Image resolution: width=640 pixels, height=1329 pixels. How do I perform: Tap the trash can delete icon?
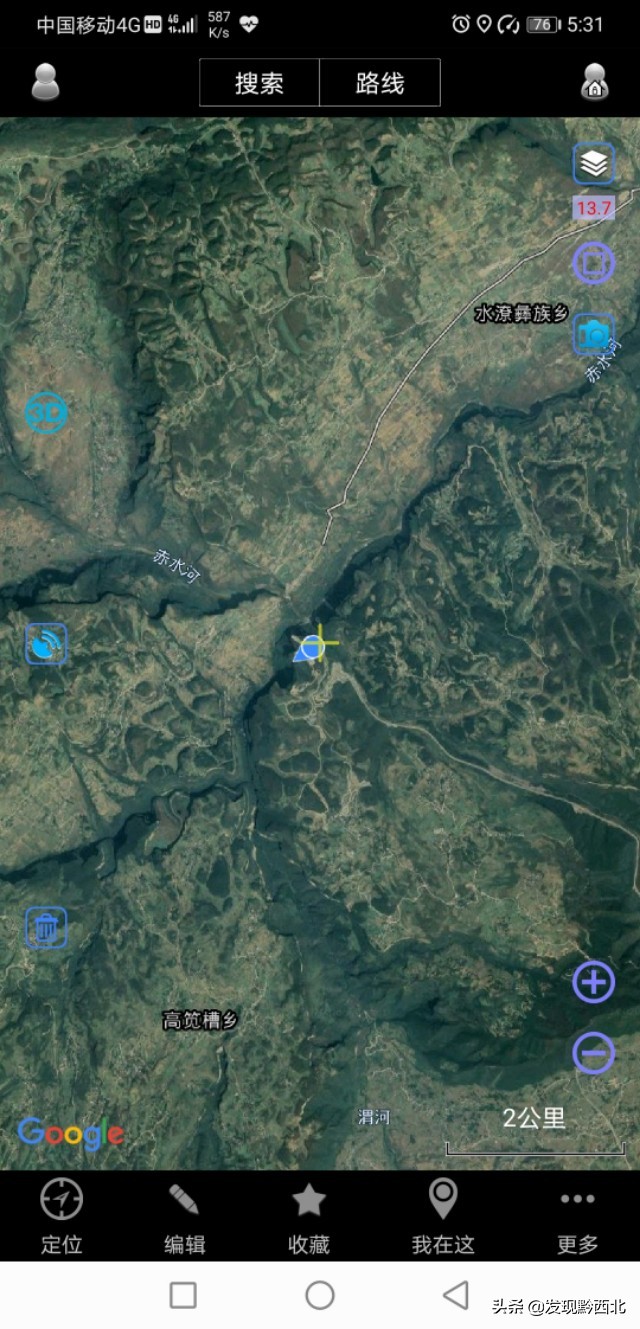(46, 928)
